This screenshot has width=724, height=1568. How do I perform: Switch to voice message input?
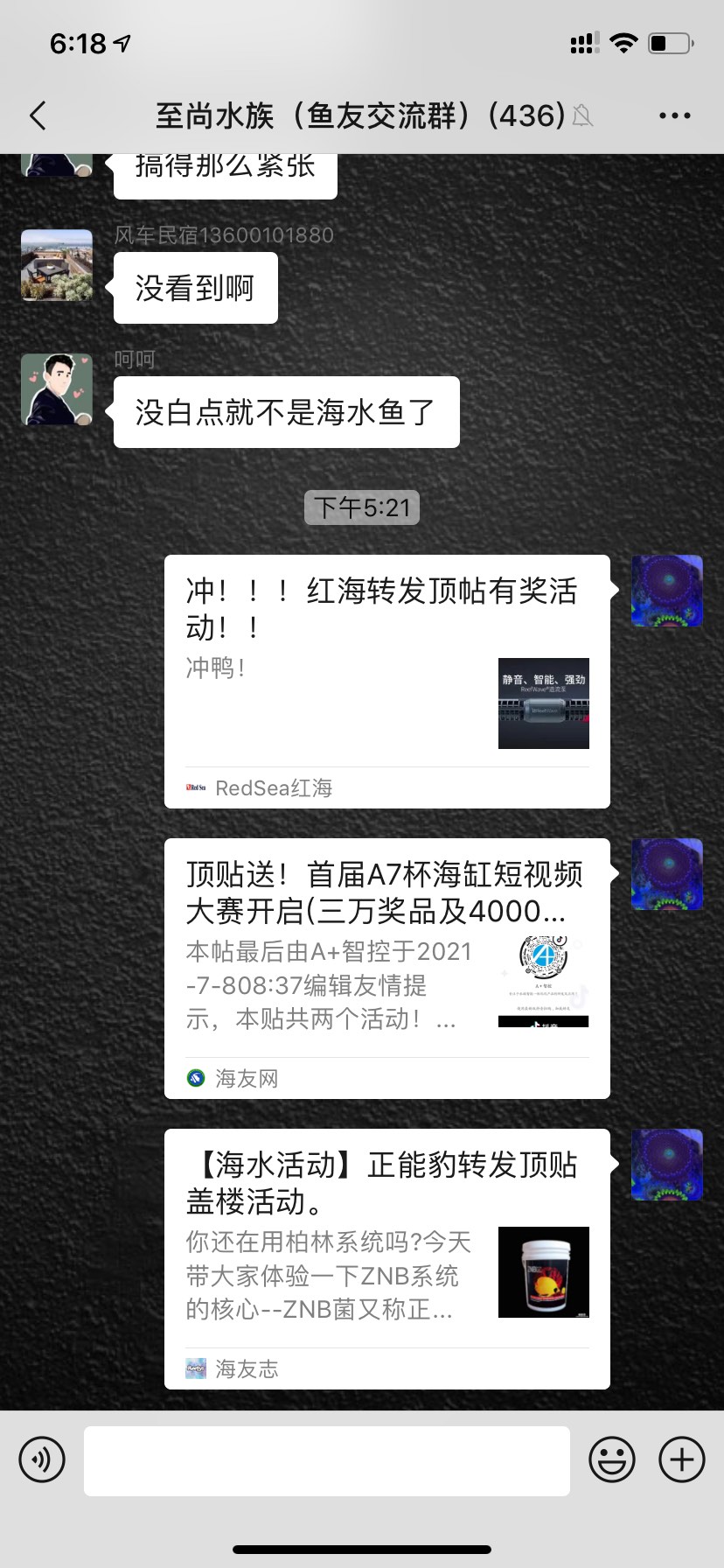click(42, 1459)
